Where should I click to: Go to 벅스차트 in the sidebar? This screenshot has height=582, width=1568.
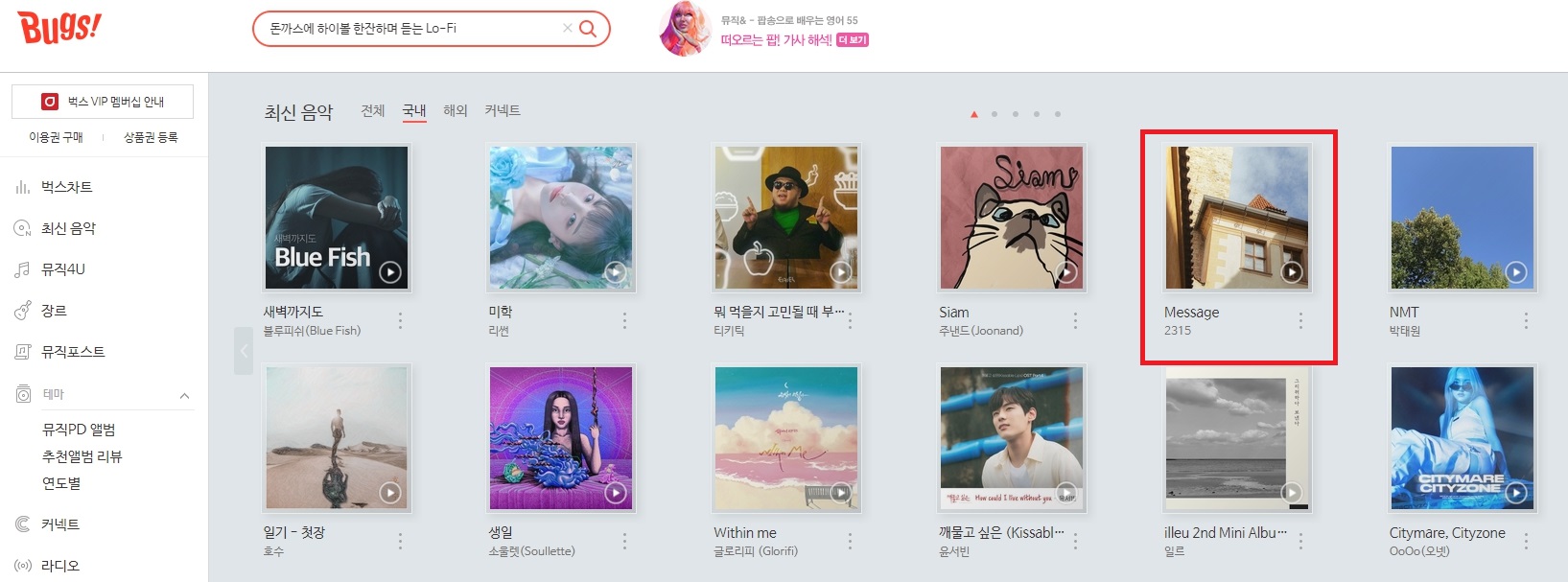(x=66, y=187)
